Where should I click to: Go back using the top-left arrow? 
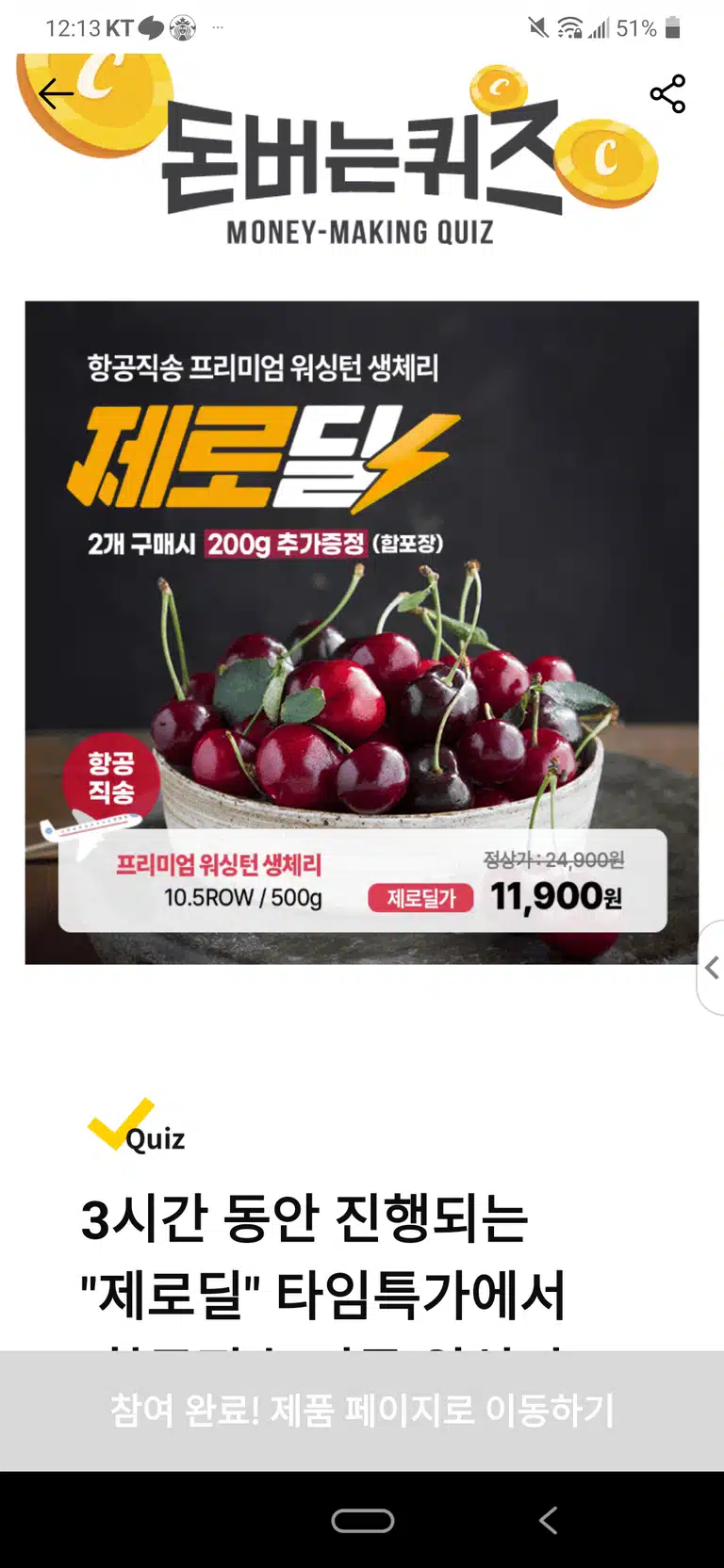(x=57, y=93)
